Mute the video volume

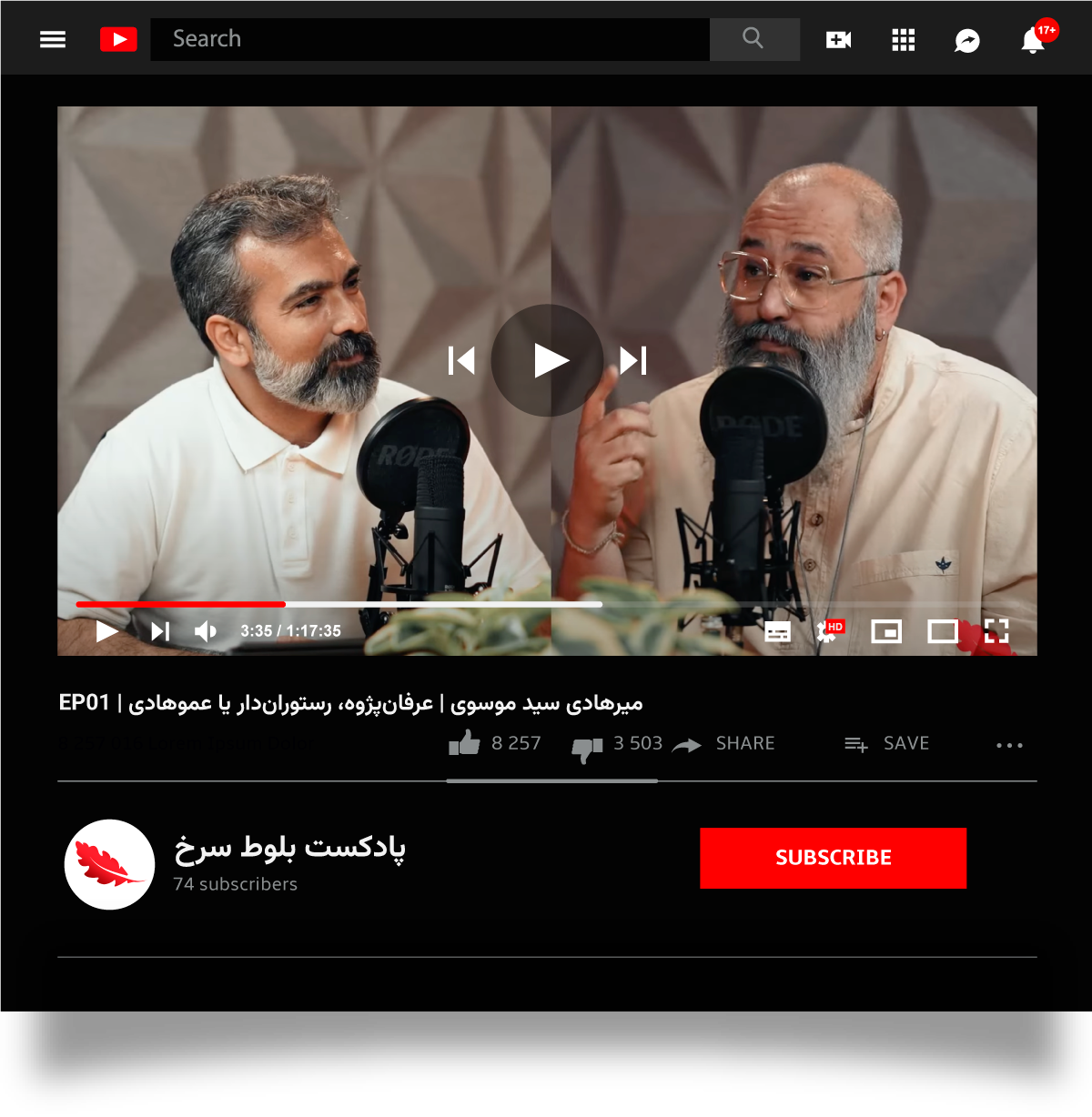tap(206, 631)
